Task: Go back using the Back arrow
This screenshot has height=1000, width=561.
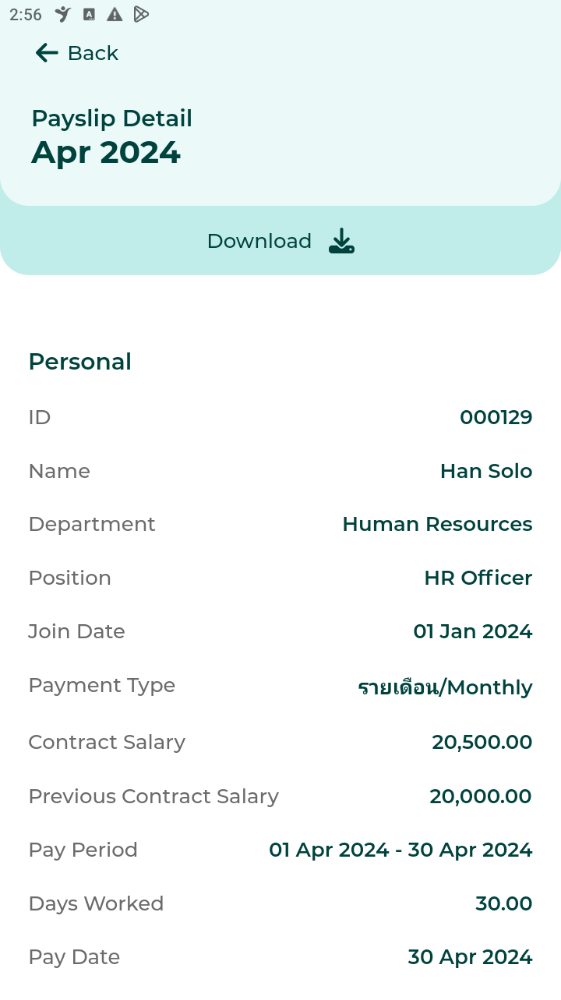Action: click(47, 53)
